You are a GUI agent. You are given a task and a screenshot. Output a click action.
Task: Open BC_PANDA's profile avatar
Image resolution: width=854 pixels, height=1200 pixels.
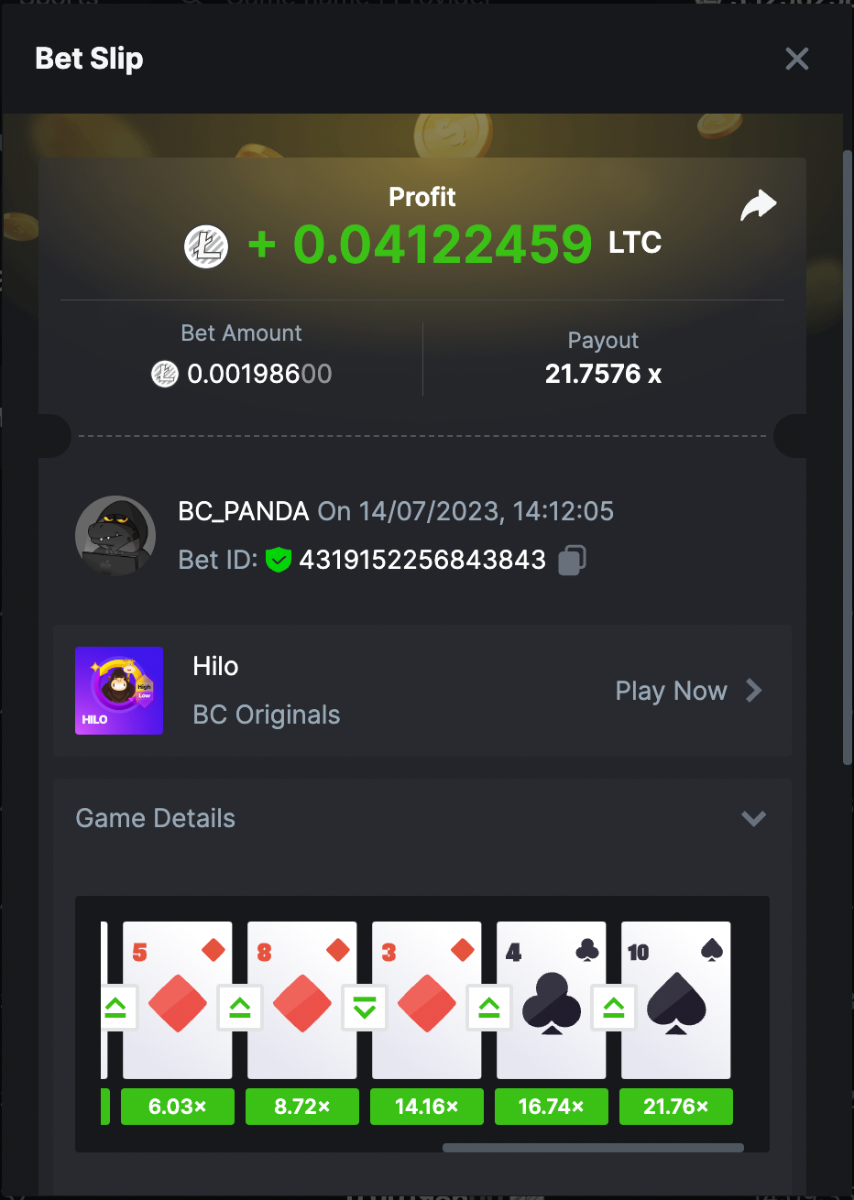115,535
